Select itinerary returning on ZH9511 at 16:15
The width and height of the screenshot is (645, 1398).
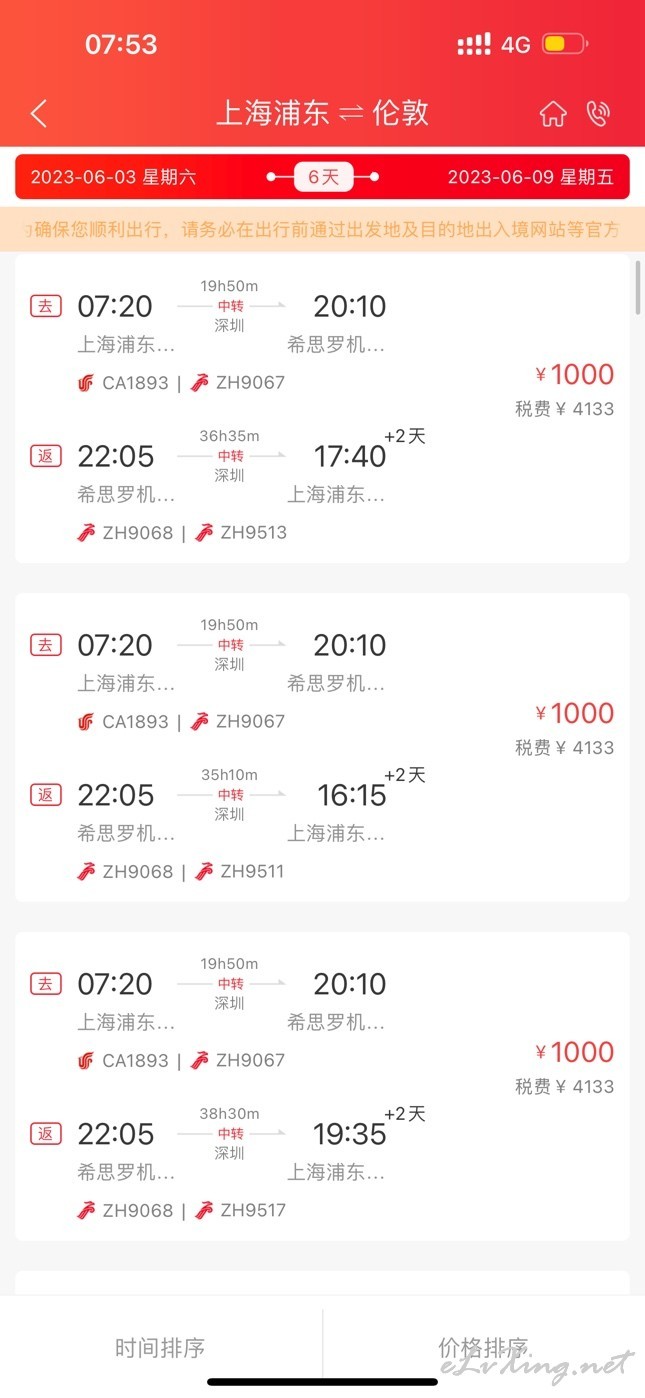pos(322,747)
